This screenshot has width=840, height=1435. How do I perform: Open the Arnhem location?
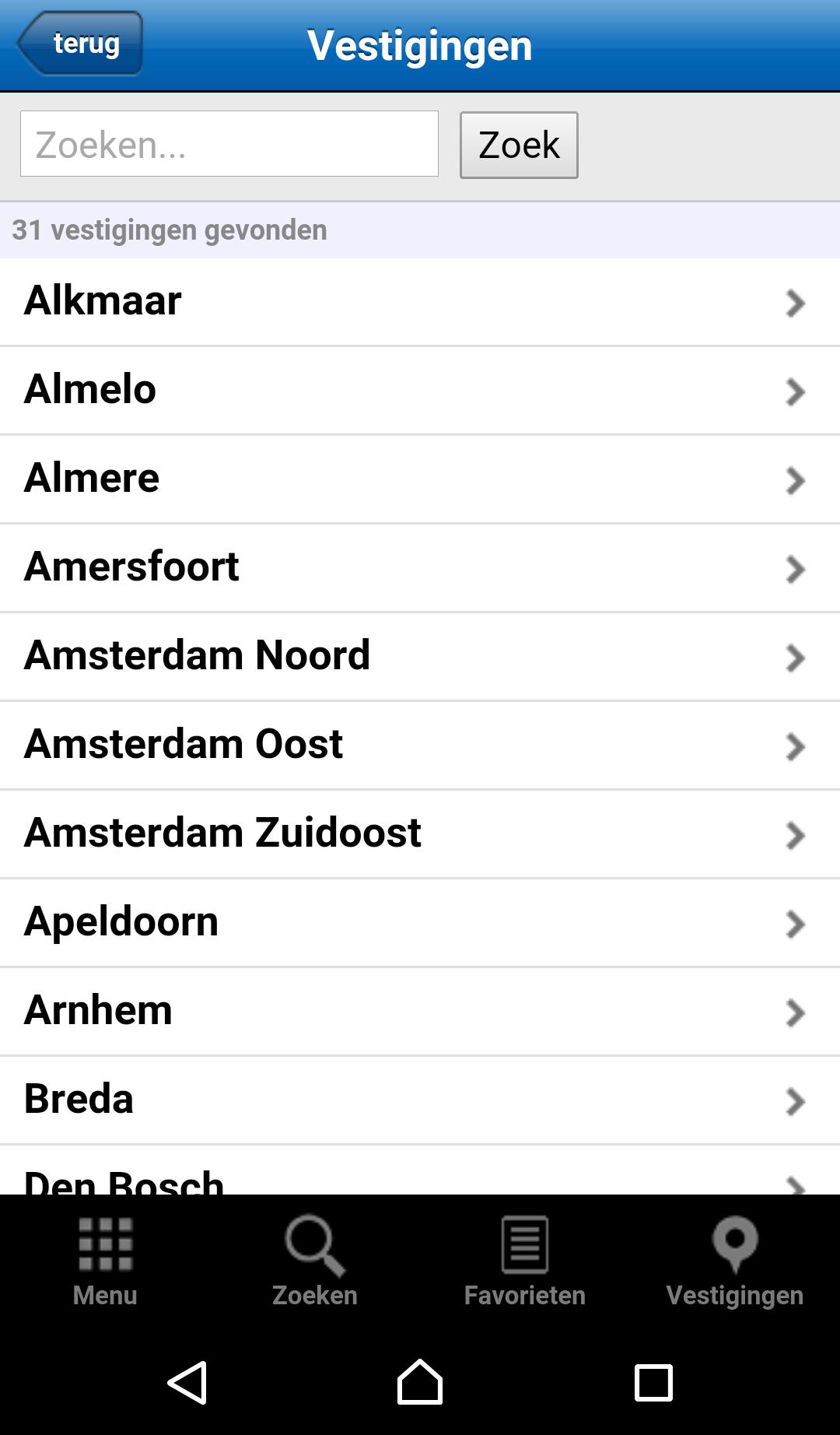[420, 1012]
